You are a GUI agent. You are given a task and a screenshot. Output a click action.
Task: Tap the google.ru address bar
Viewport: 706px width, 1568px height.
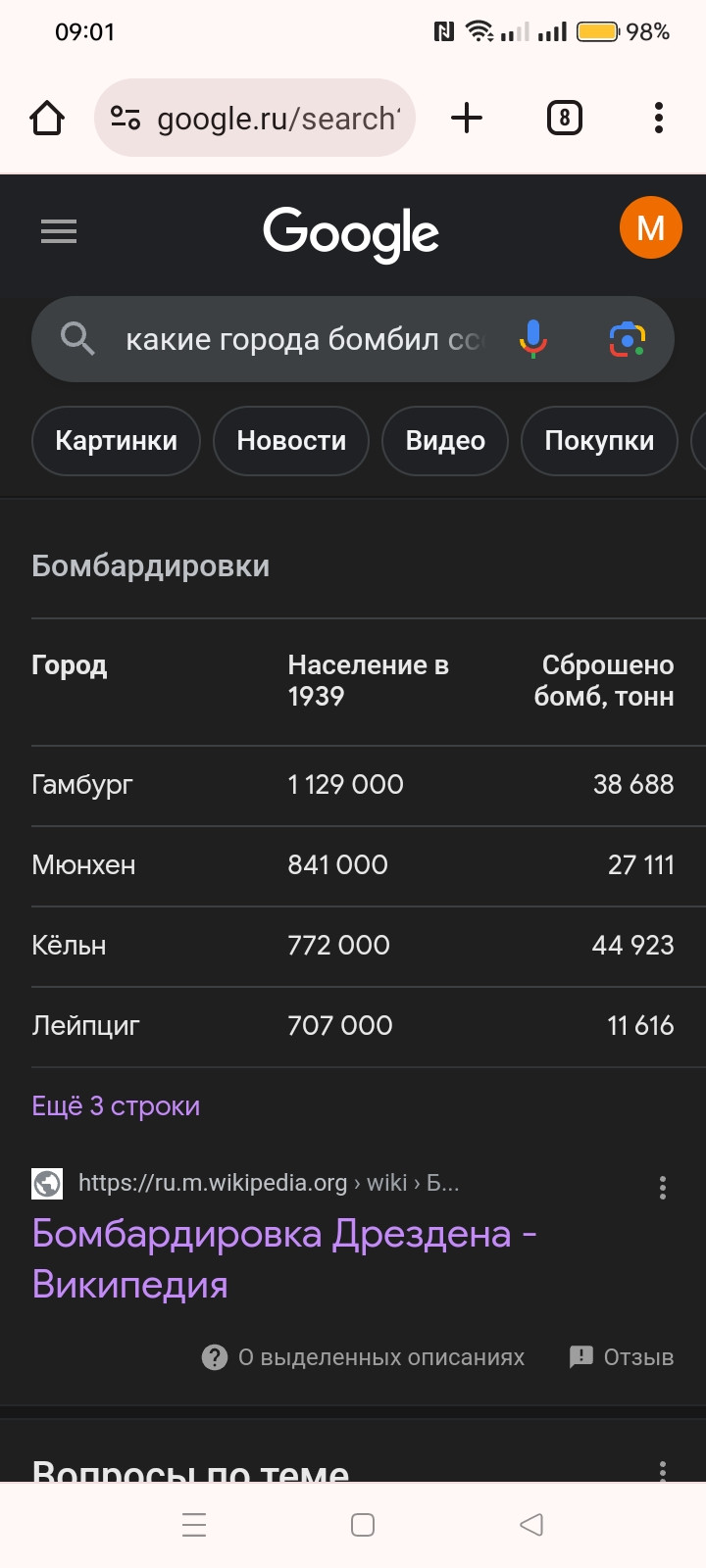255,118
